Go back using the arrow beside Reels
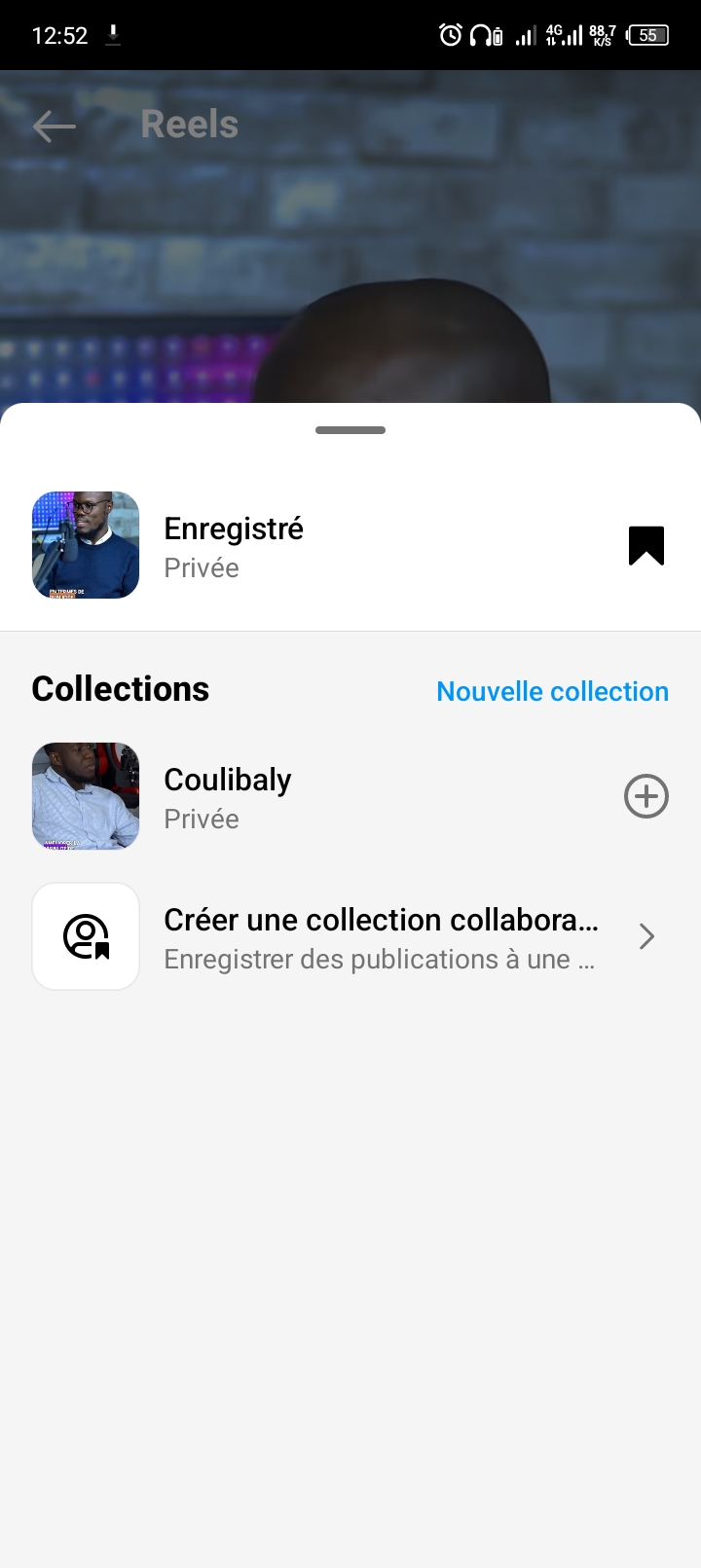Viewport: 701px width, 1568px height. [x=54, y=126]
